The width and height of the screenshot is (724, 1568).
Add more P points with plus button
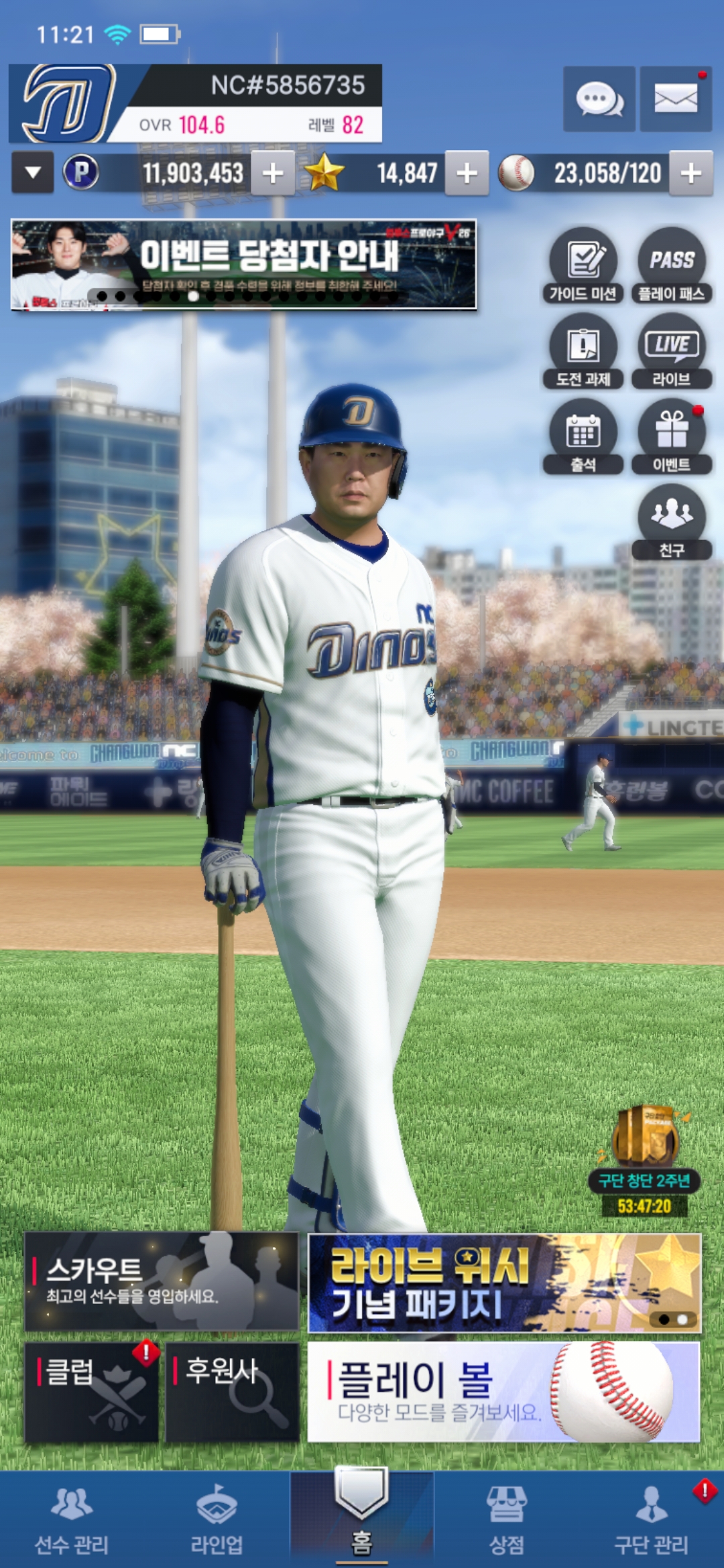pos(273,174)
